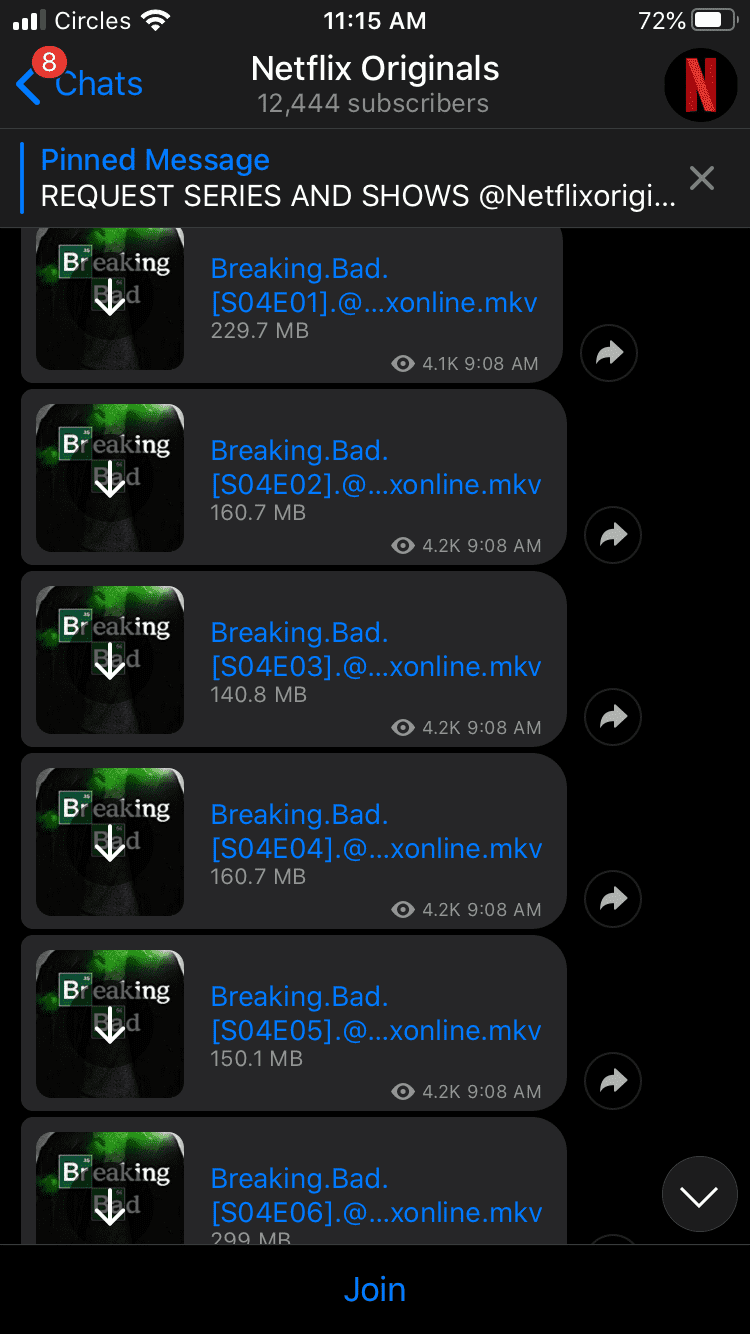Download the Breaking Bad S04E02 file
This screenshot has width=750, height=1334.
point(110,478)
